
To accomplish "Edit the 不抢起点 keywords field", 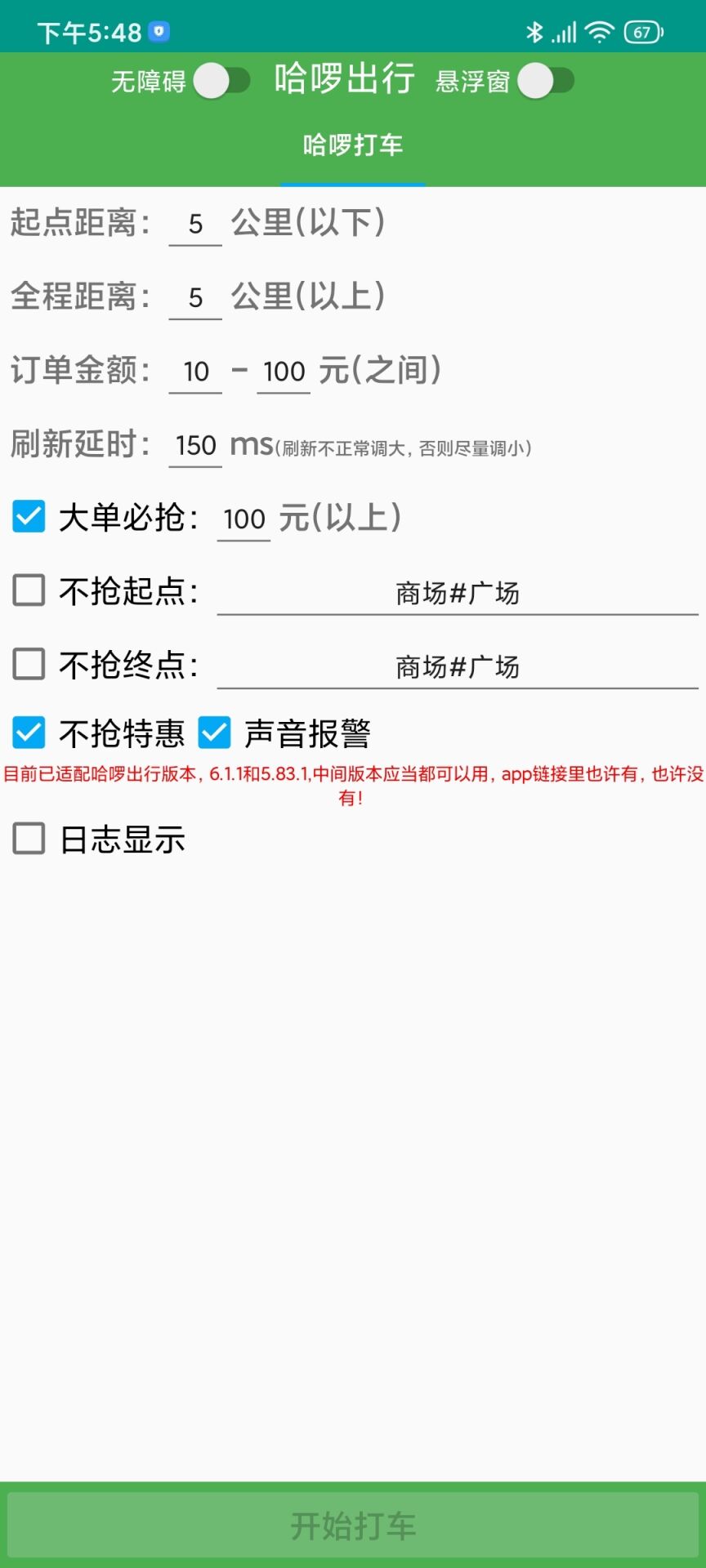I will (458, 594).
